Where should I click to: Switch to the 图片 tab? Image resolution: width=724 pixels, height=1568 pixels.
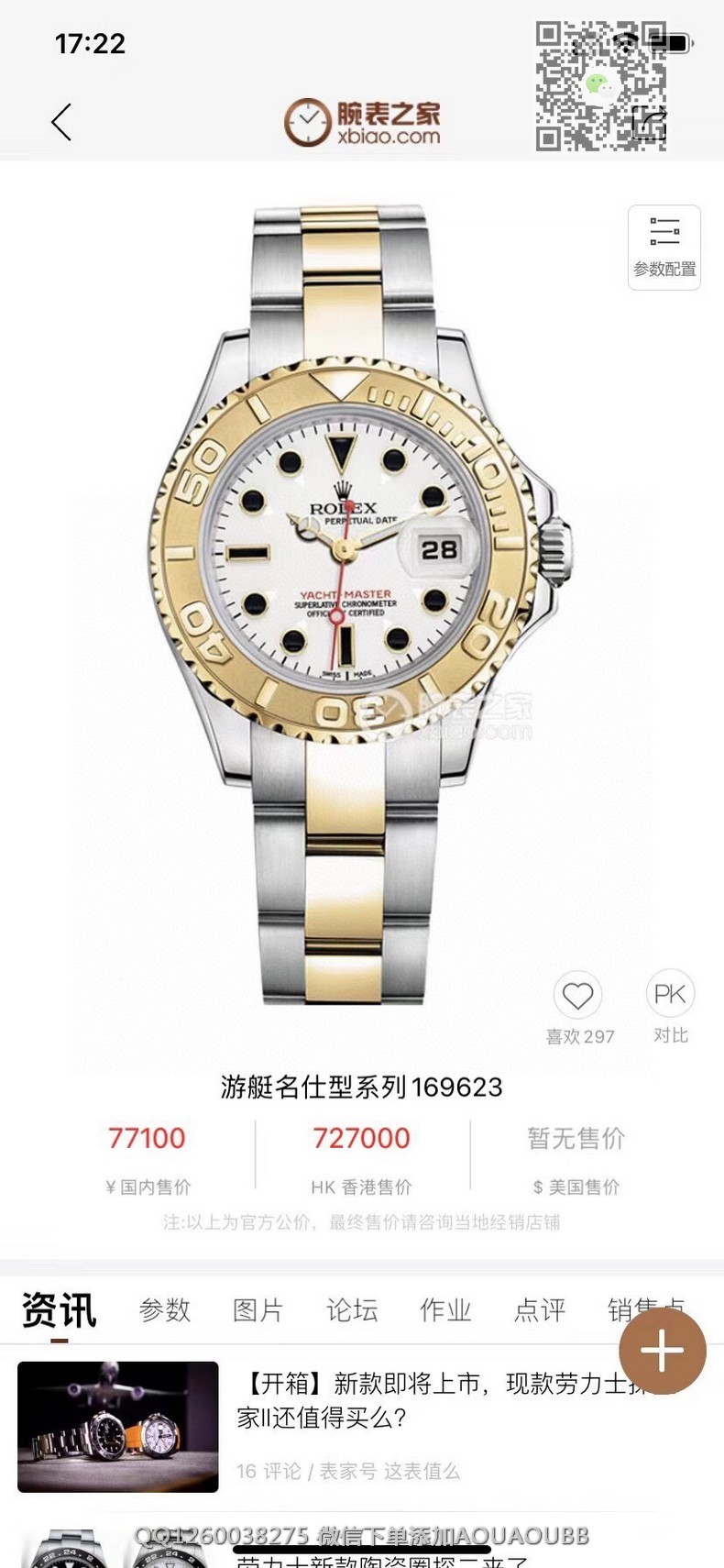coord(258,1309)
